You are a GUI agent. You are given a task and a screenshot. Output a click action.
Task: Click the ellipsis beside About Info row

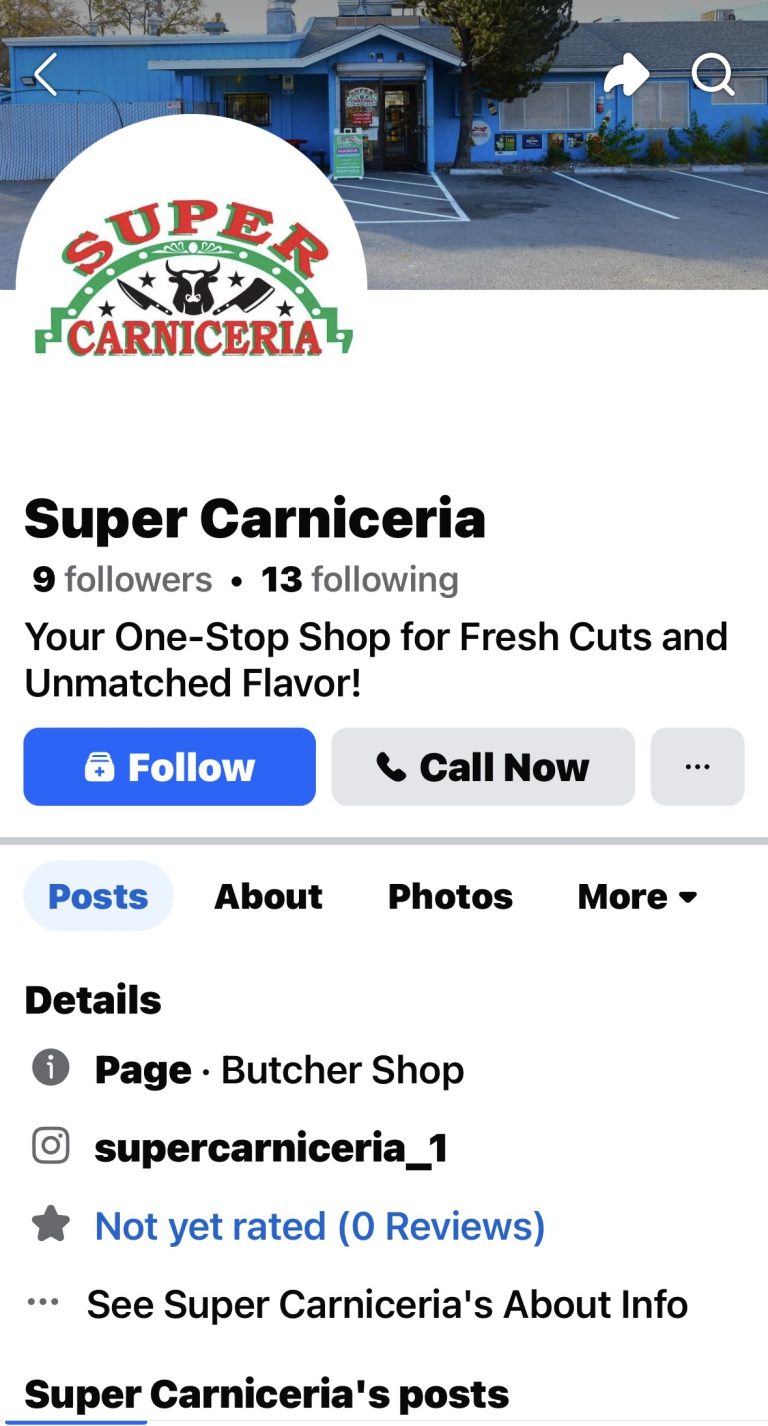pyautogui.click(x=42, y=1302)
